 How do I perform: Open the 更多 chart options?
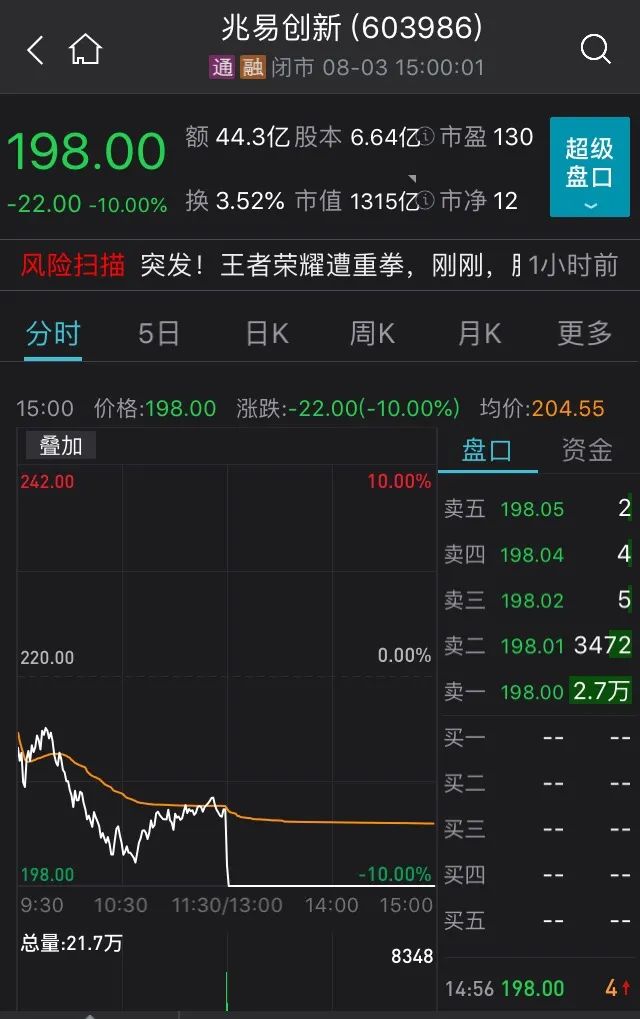pyautogui.click(x=584, y=333)
